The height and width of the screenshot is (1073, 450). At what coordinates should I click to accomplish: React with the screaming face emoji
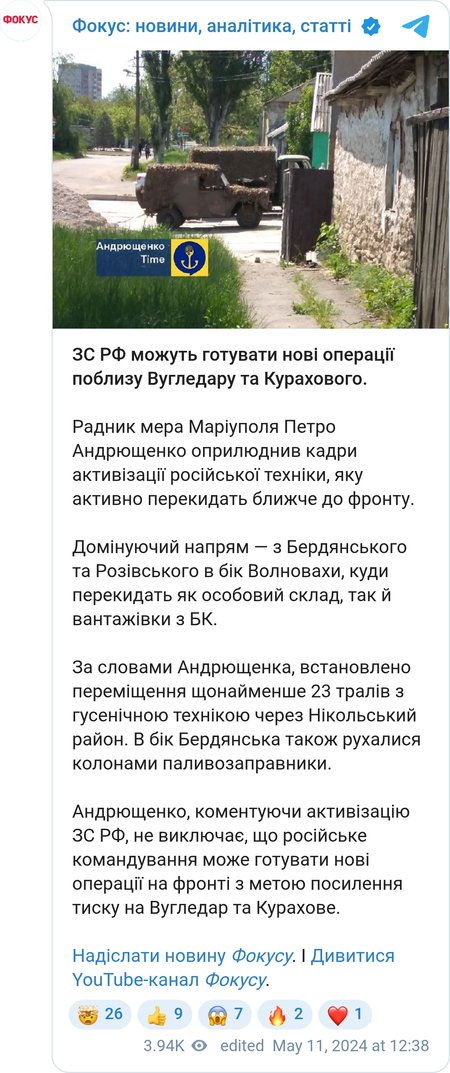coord(224,1014)
